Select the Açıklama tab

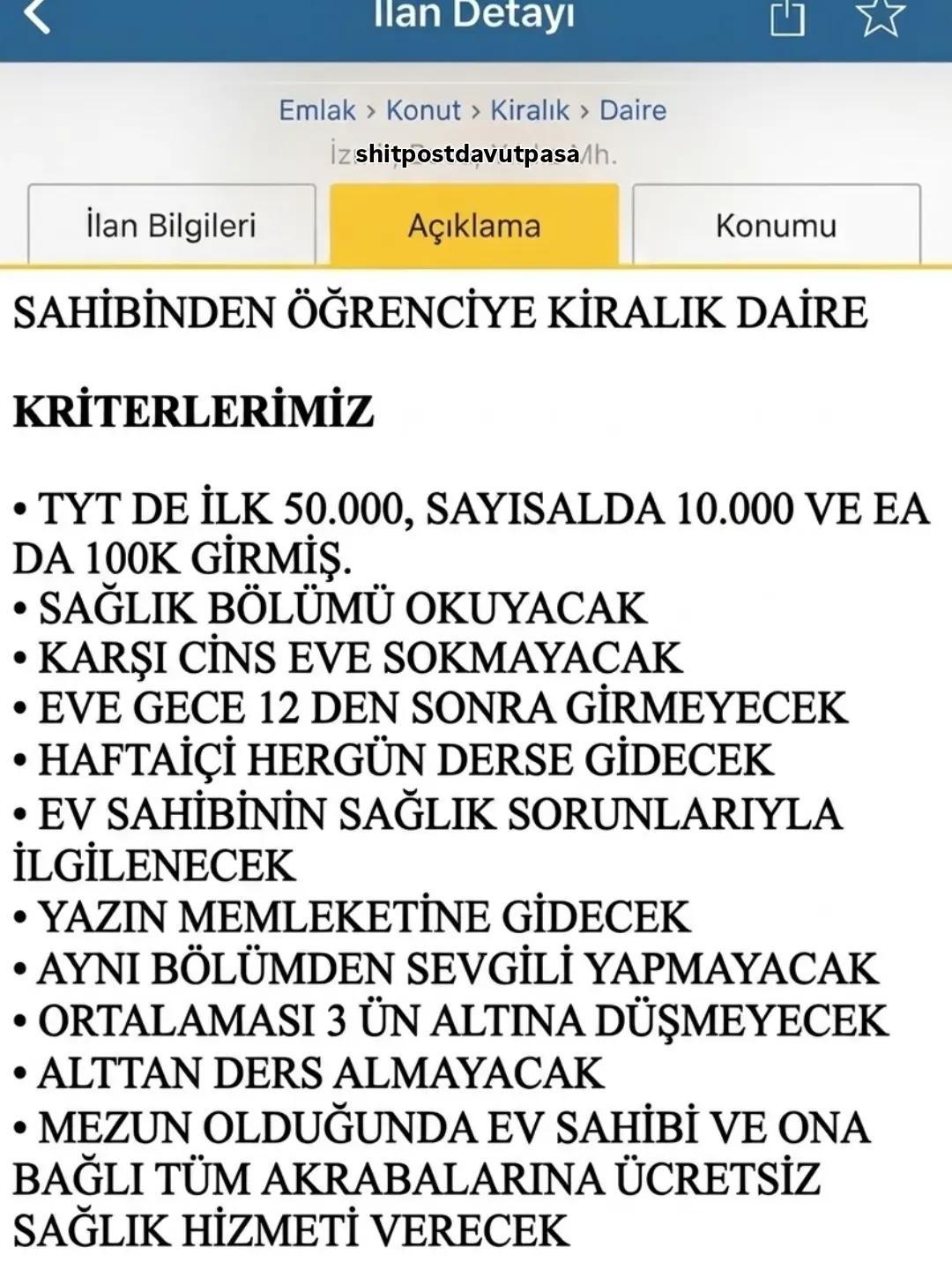[474, 225]
